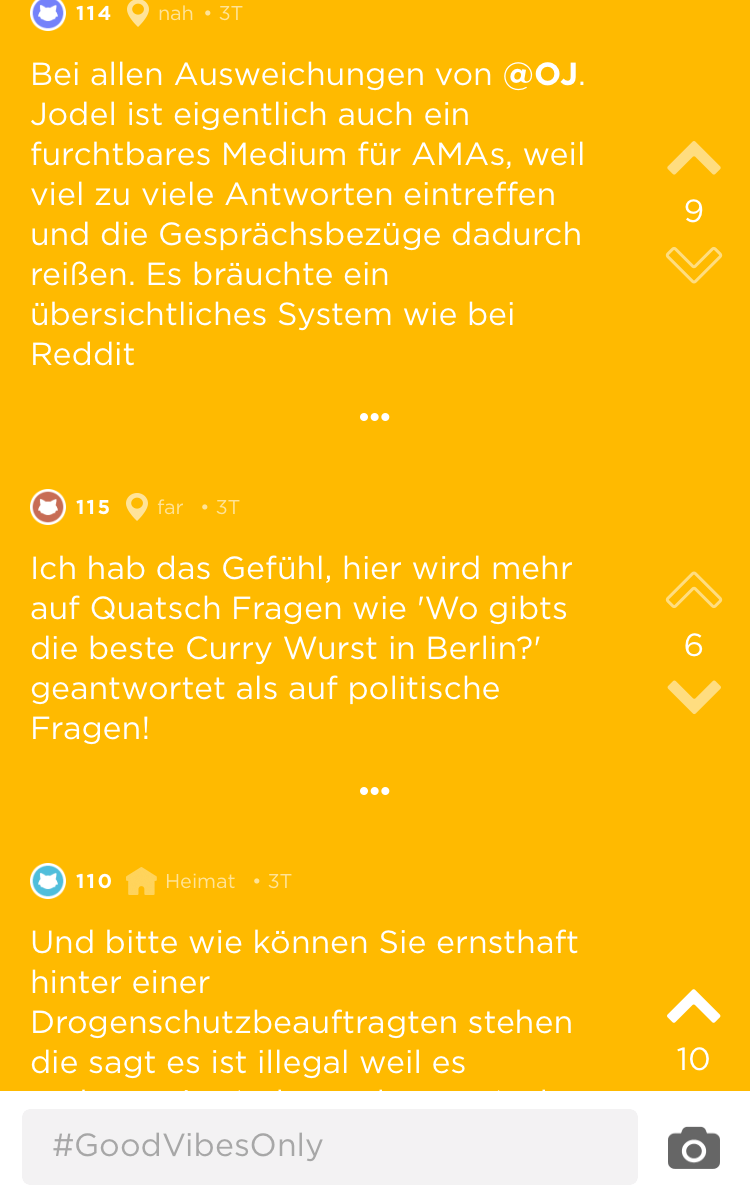Upvote the post about AMAs on Jodel
The image size is (750, 1203).
(x=693, y=158)
